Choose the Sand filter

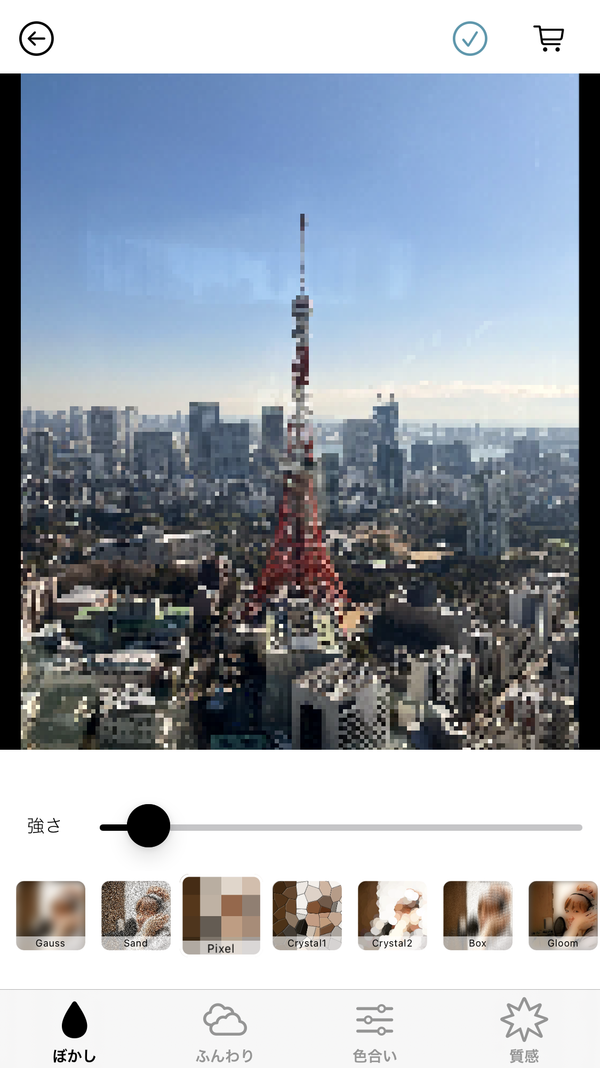tap(136, 915)
